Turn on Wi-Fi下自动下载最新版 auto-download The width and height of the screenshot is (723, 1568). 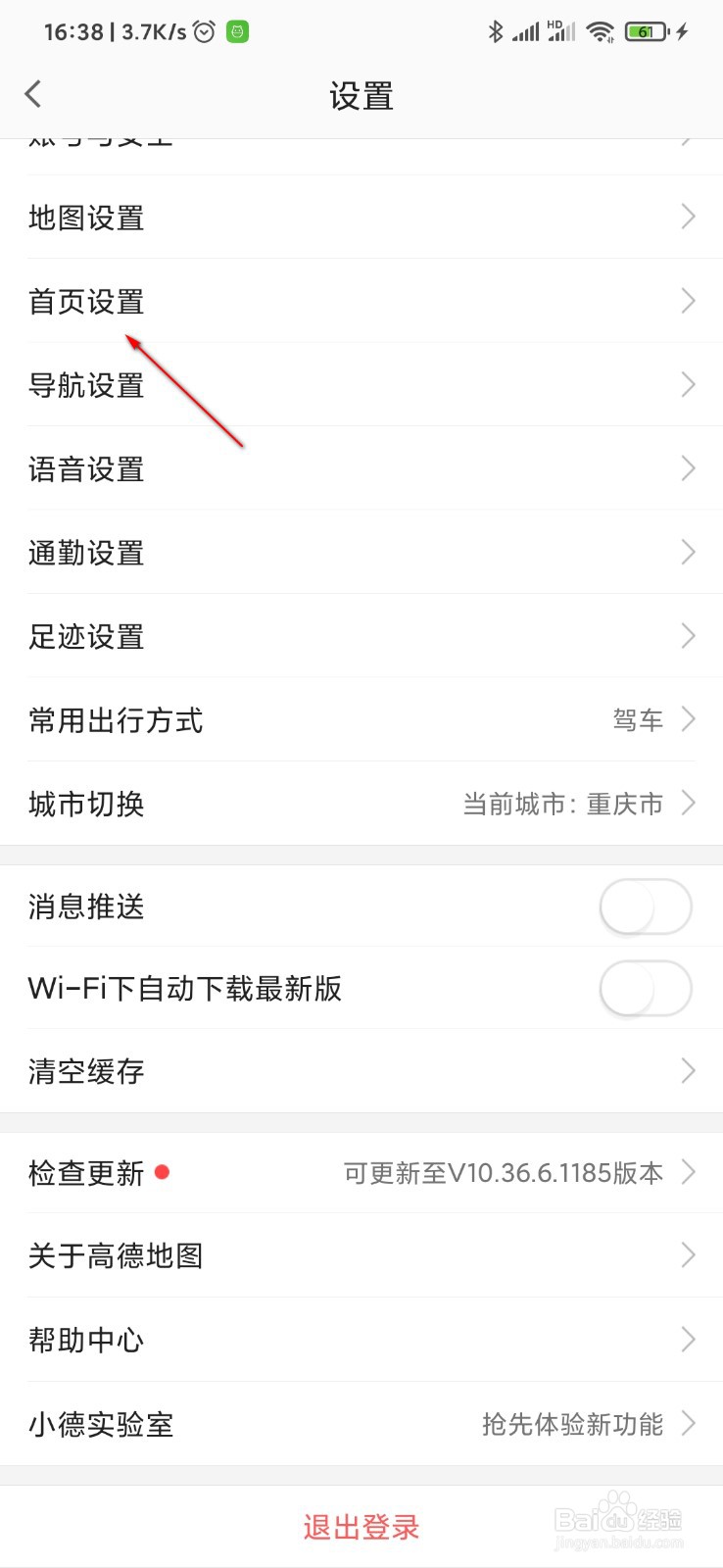[x=645, y=989]
